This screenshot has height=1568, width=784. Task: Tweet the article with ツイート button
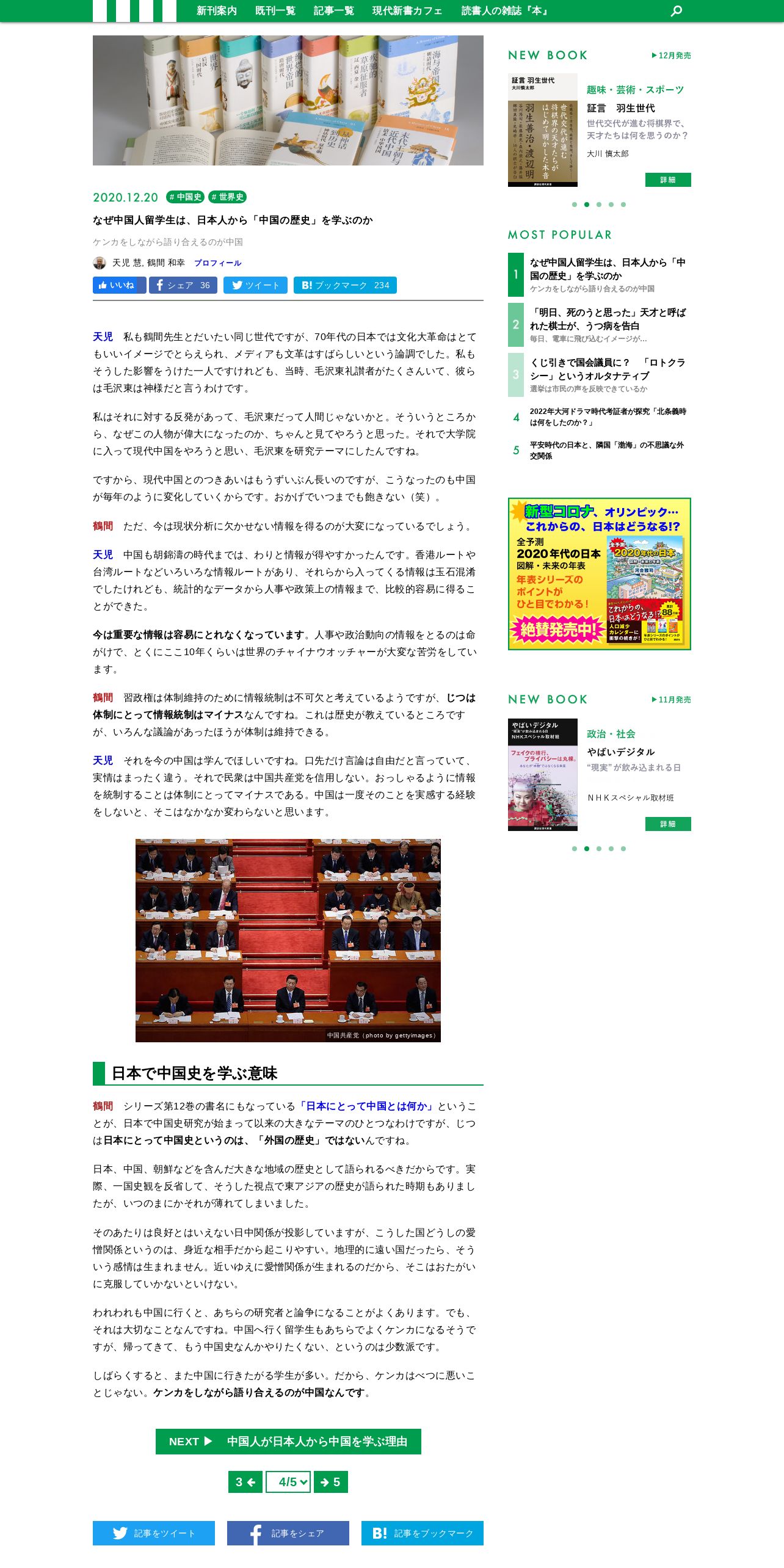click(255, 285)
